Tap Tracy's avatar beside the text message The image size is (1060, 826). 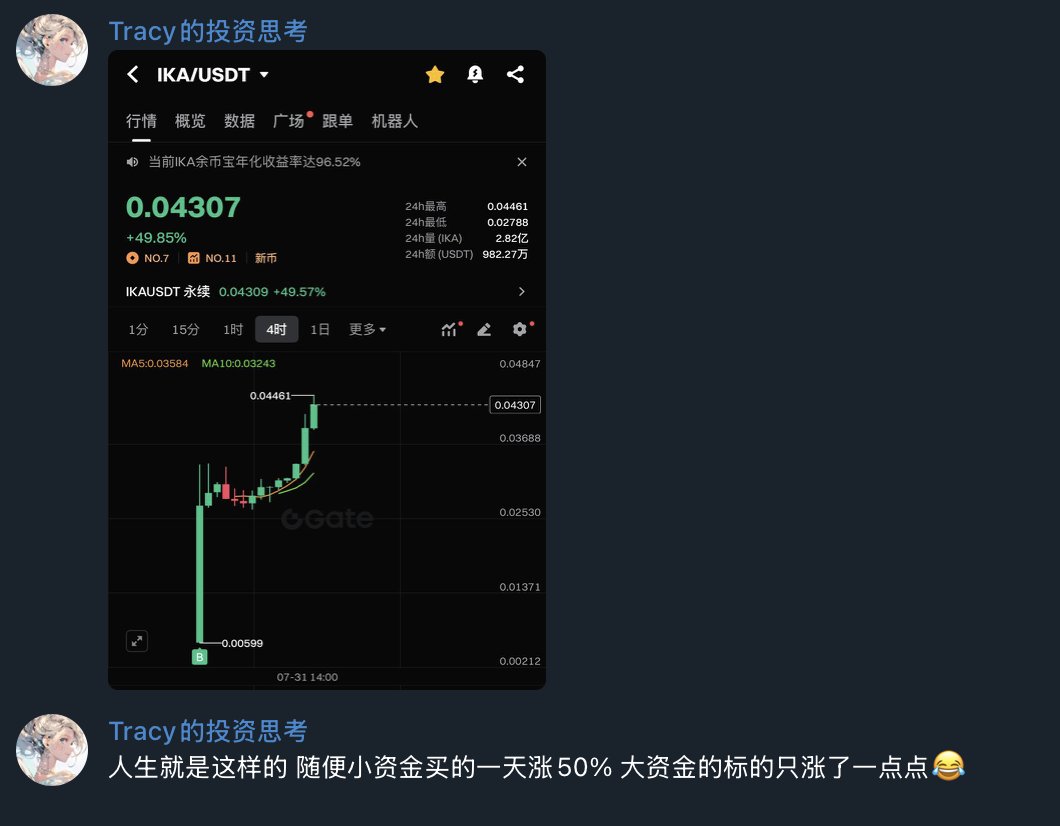pos(52,750)
